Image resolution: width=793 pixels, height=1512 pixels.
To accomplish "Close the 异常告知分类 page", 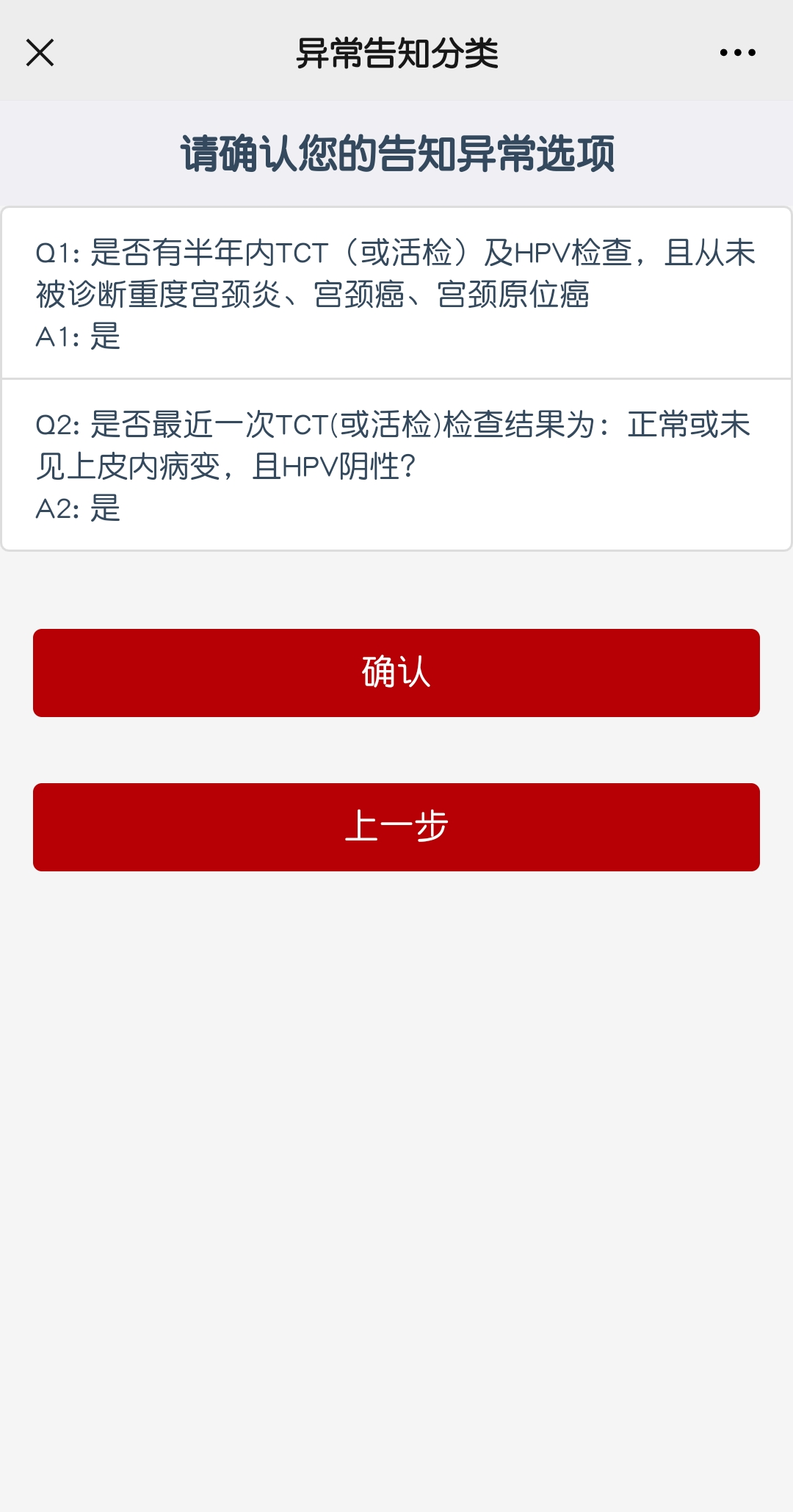I will click(40, 53).
